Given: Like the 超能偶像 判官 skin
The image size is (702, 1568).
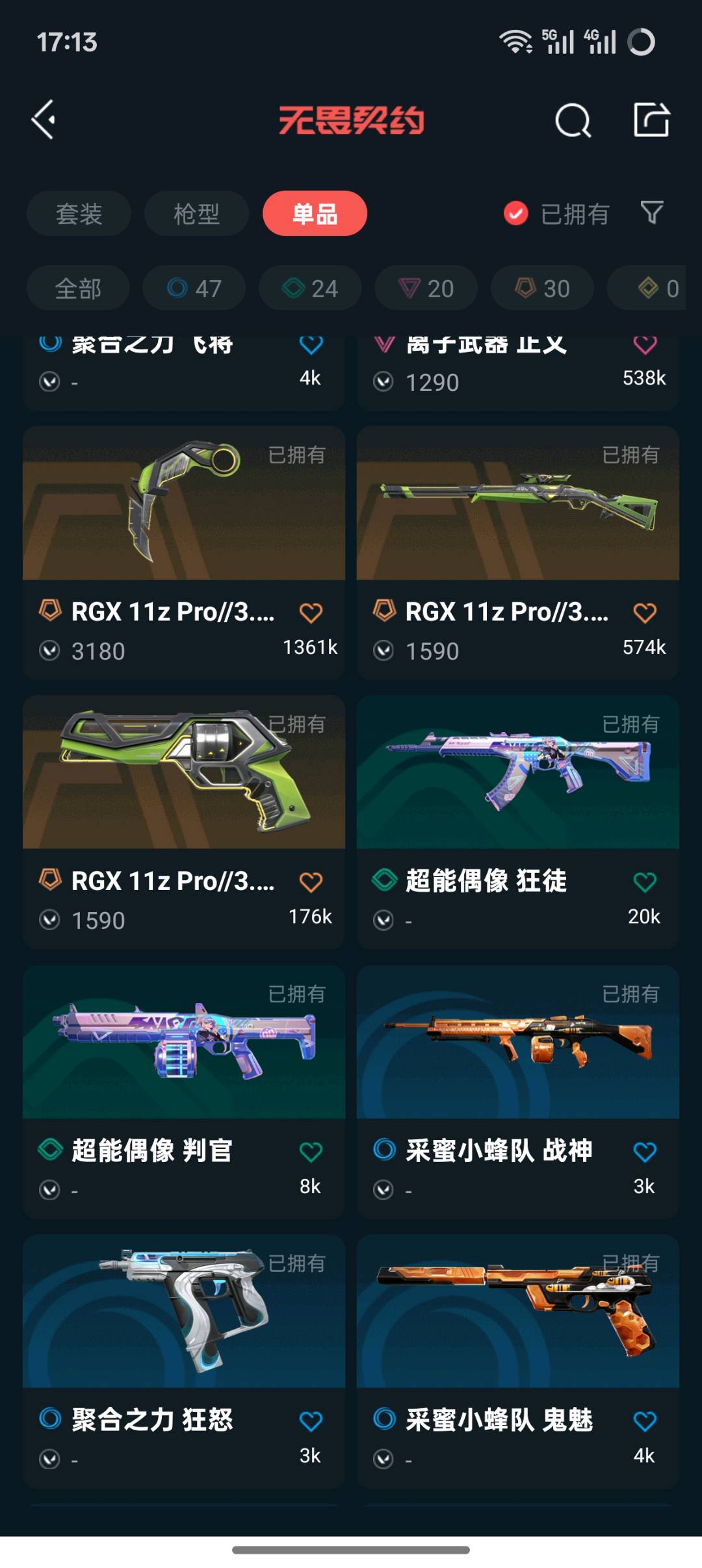Looking at the screenshot, I should click(311, 1152).
